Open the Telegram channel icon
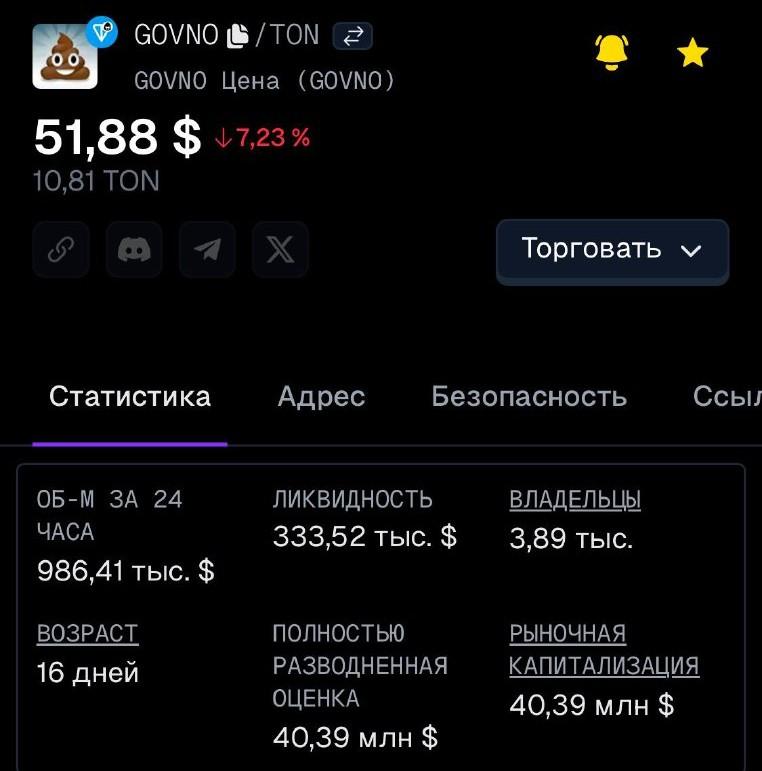This screenshot has width=762, height=771. pos(207,249)
